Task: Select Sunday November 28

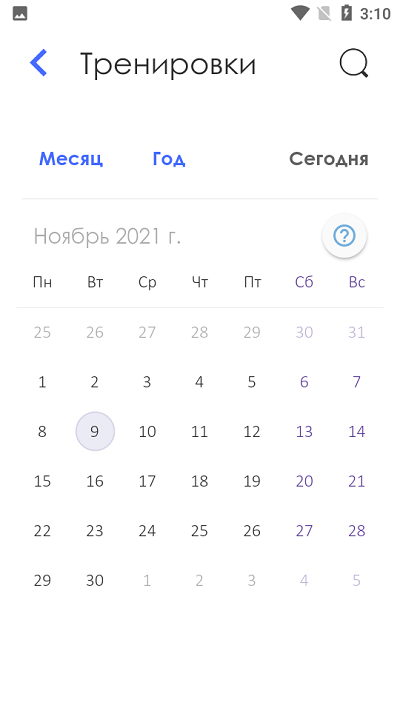Action: pyautogui.click(x=356, y=531)
